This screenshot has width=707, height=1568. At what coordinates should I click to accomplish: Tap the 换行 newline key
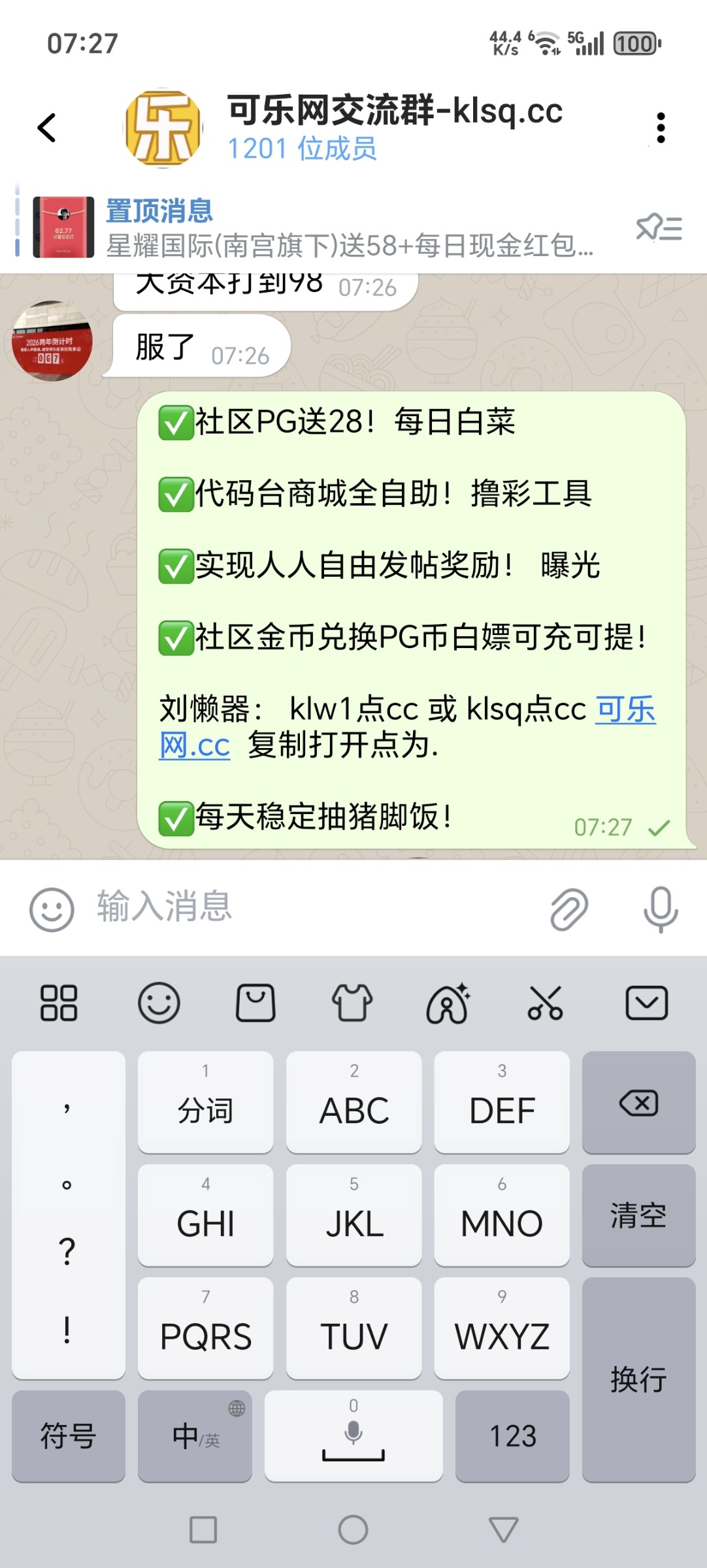pos(638,1380)
